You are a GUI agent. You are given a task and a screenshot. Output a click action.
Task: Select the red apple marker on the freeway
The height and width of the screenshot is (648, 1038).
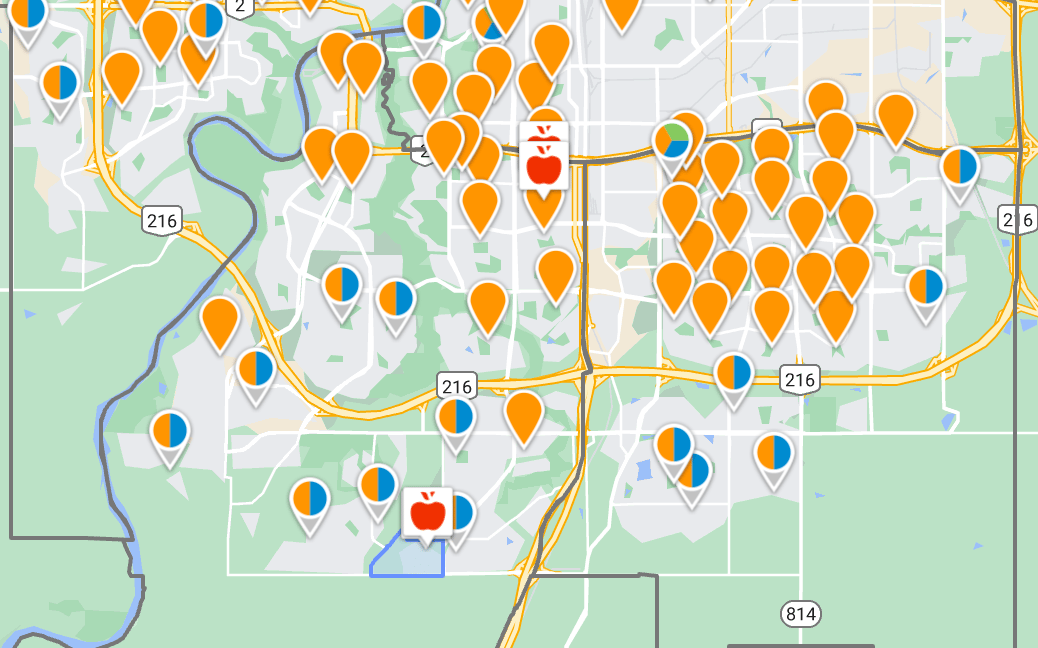point(544,157)
